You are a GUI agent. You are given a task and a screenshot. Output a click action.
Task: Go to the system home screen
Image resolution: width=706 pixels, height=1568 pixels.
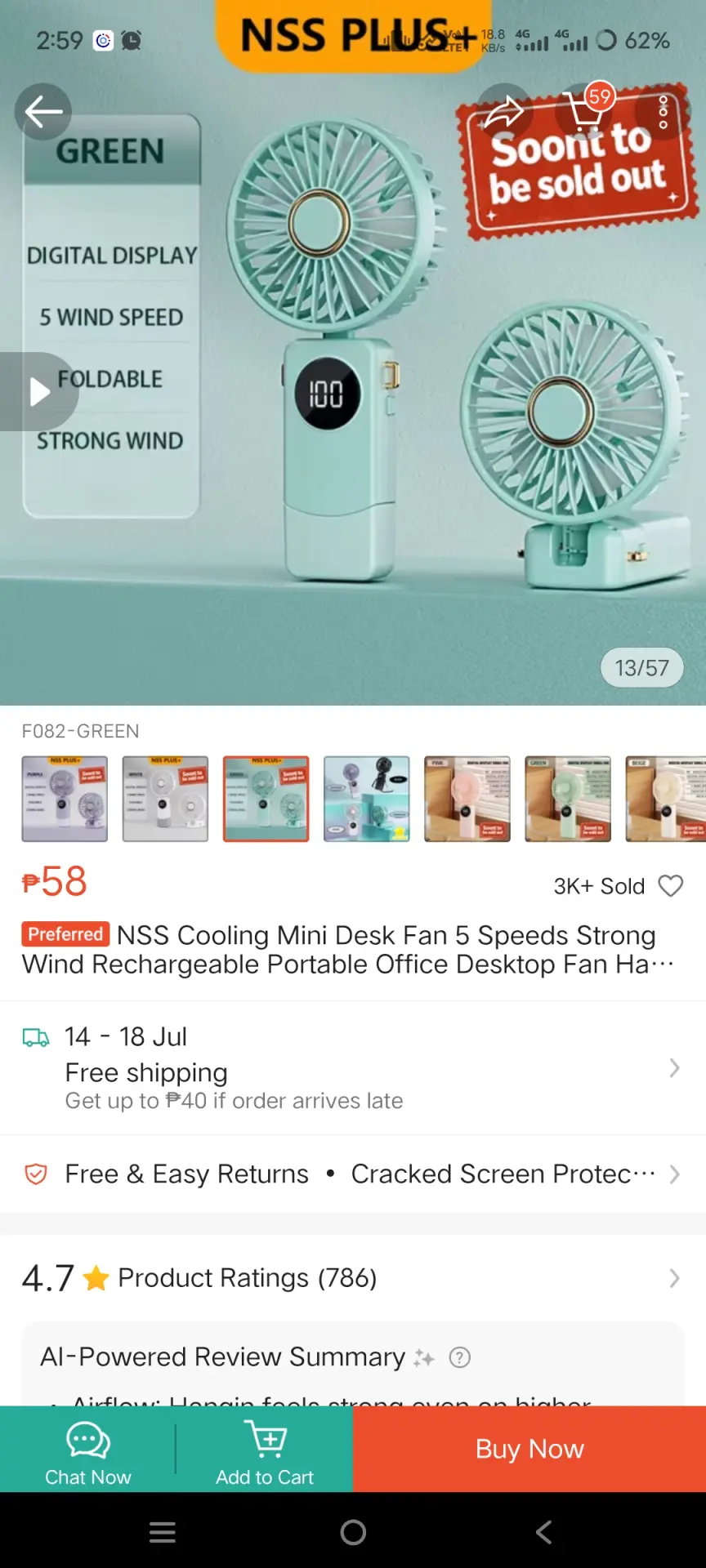[353, 1532]
